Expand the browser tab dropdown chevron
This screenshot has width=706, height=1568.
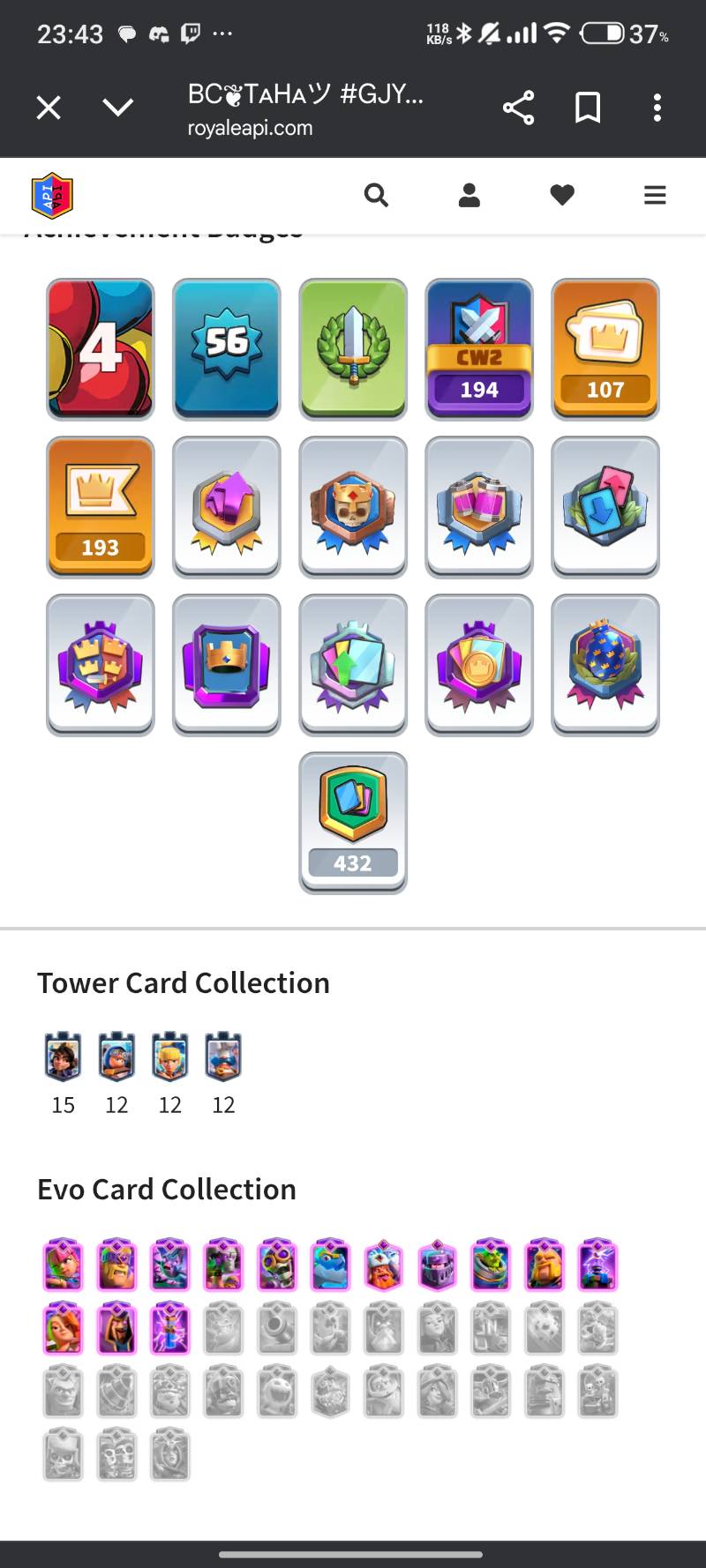[x=117, y=108]
